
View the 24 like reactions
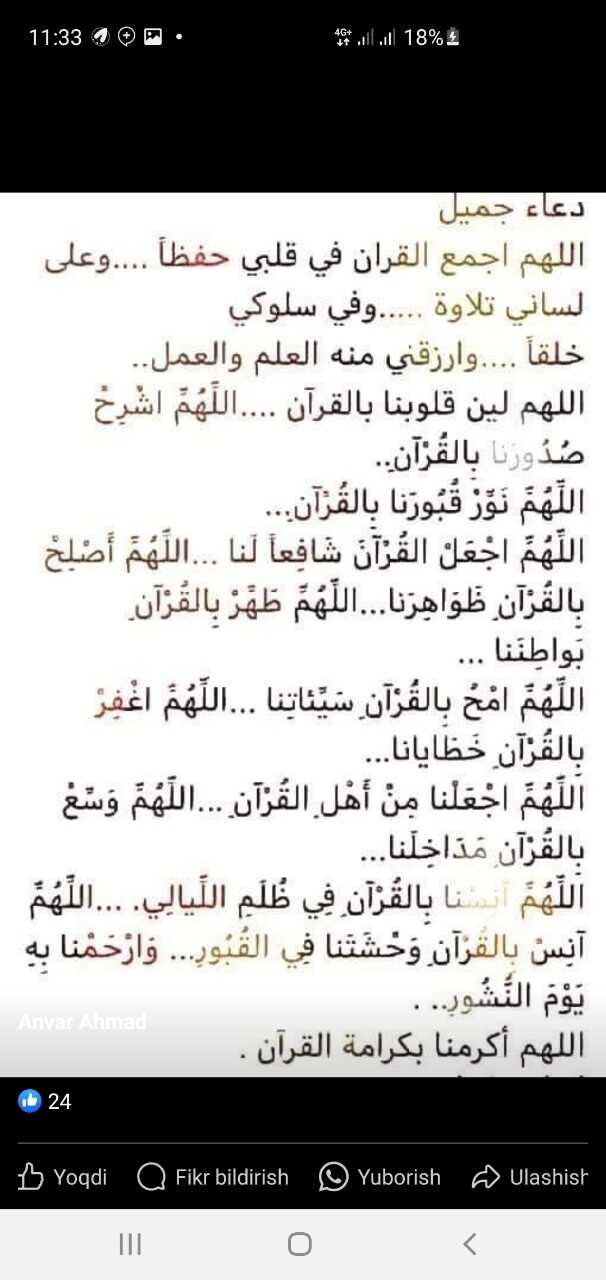coord(45,1101)
